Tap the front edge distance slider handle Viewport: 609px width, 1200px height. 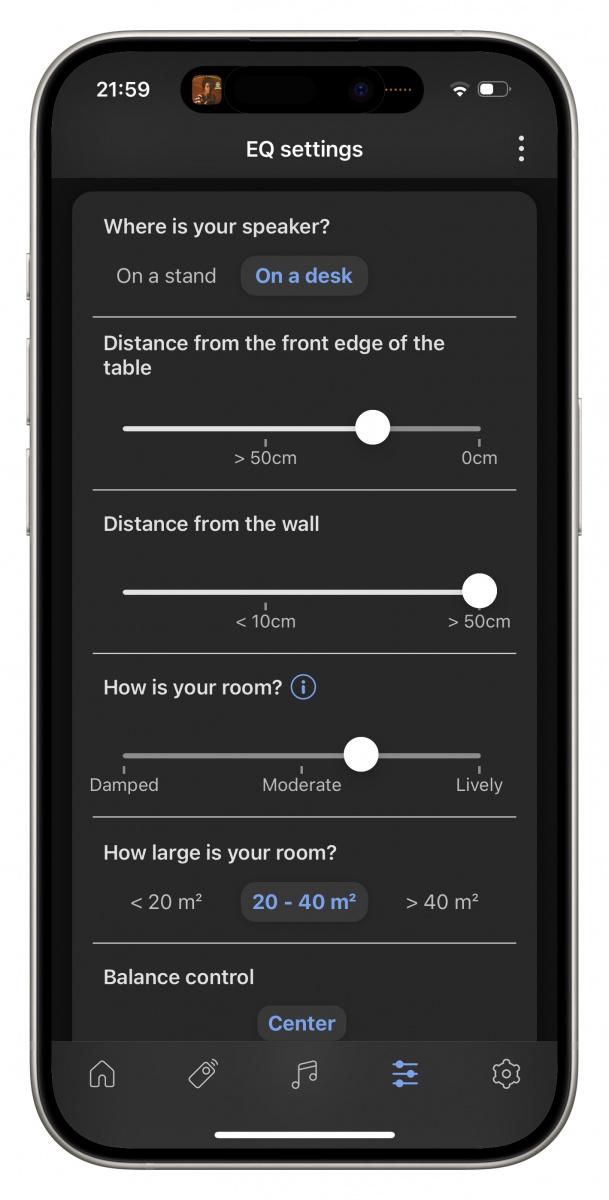[x=373, y=427]
